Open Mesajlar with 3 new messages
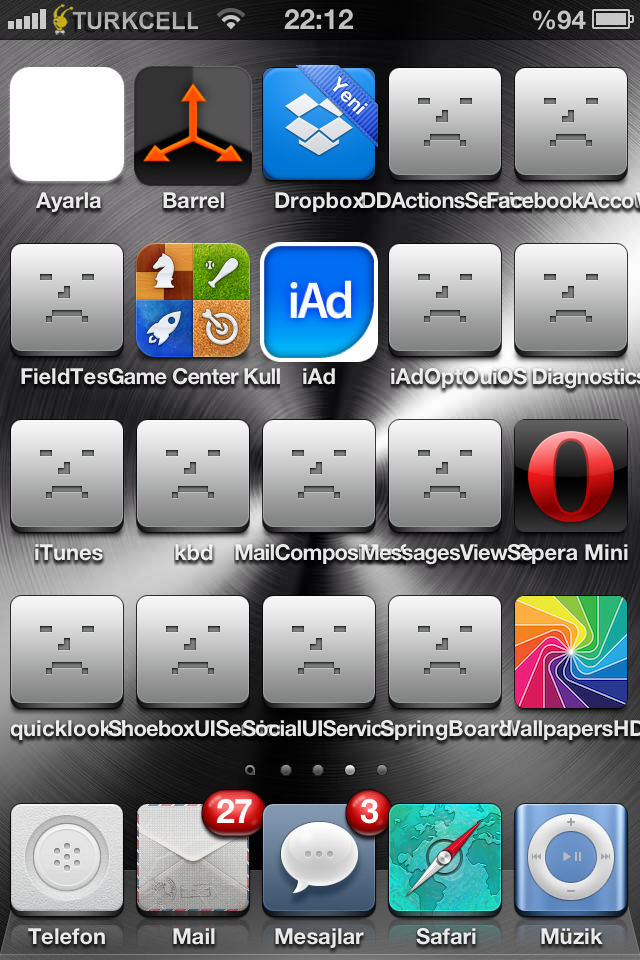 [319, 860]
